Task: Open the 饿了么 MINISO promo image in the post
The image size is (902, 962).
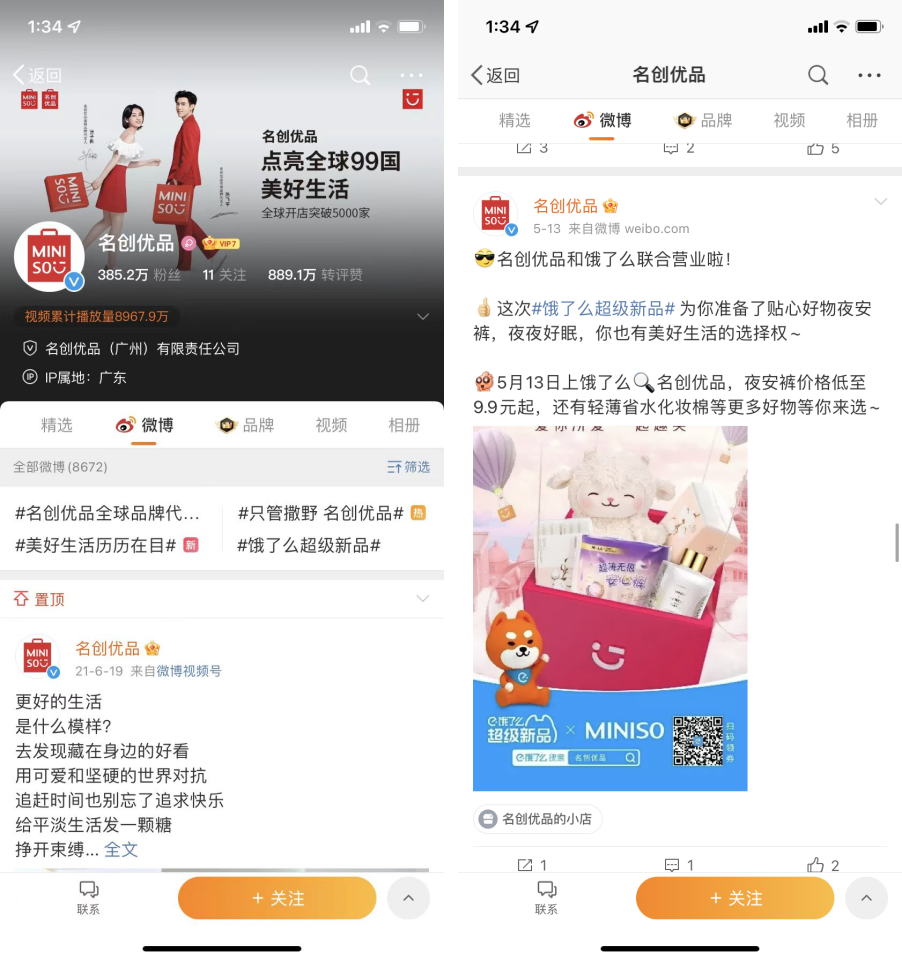Action: click(610, 608)
